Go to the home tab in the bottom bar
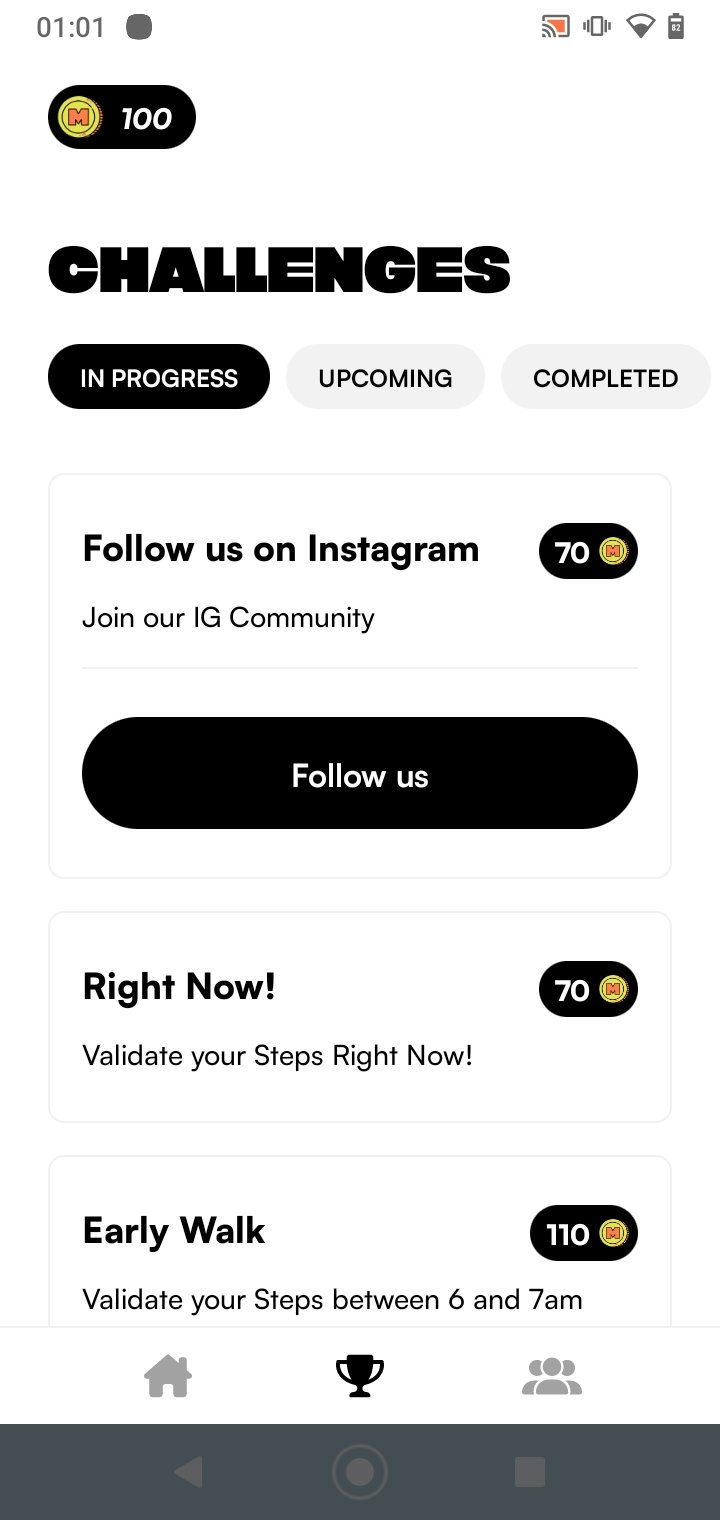This screenshot has height=1520, width=720. click(x=168, y=1377)
